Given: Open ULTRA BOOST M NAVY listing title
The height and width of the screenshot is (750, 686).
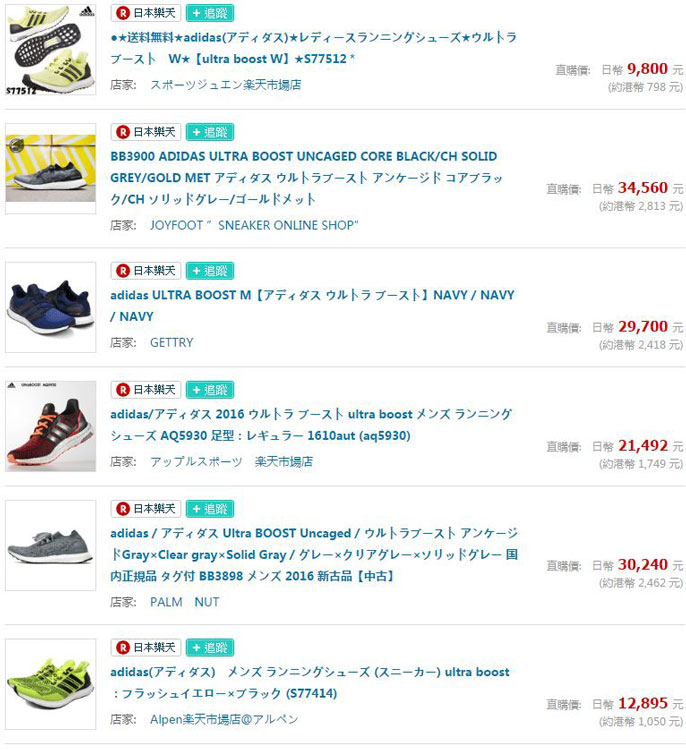Looking at the screenshot, I should [x=312, y=306].
